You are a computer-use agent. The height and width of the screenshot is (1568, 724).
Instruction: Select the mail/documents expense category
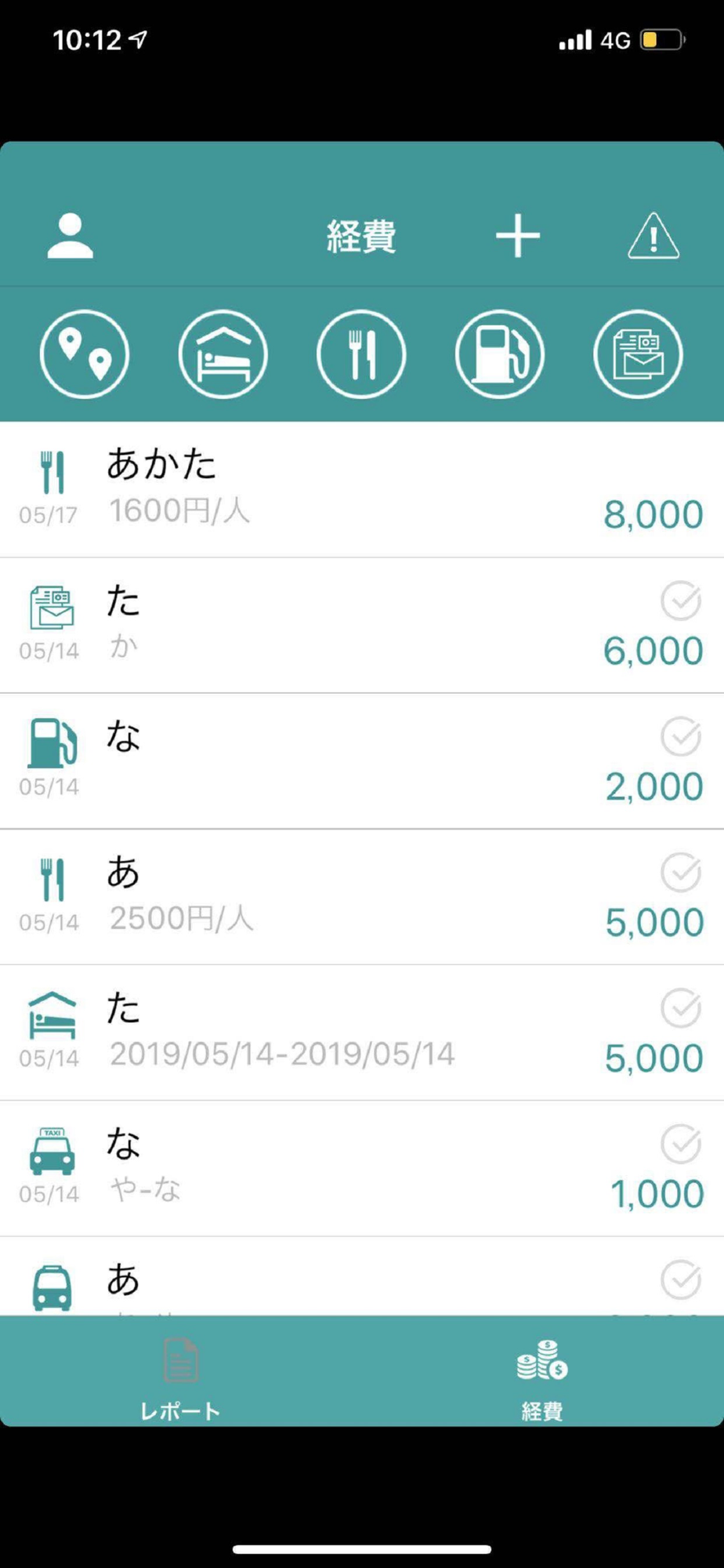[638, 354]
